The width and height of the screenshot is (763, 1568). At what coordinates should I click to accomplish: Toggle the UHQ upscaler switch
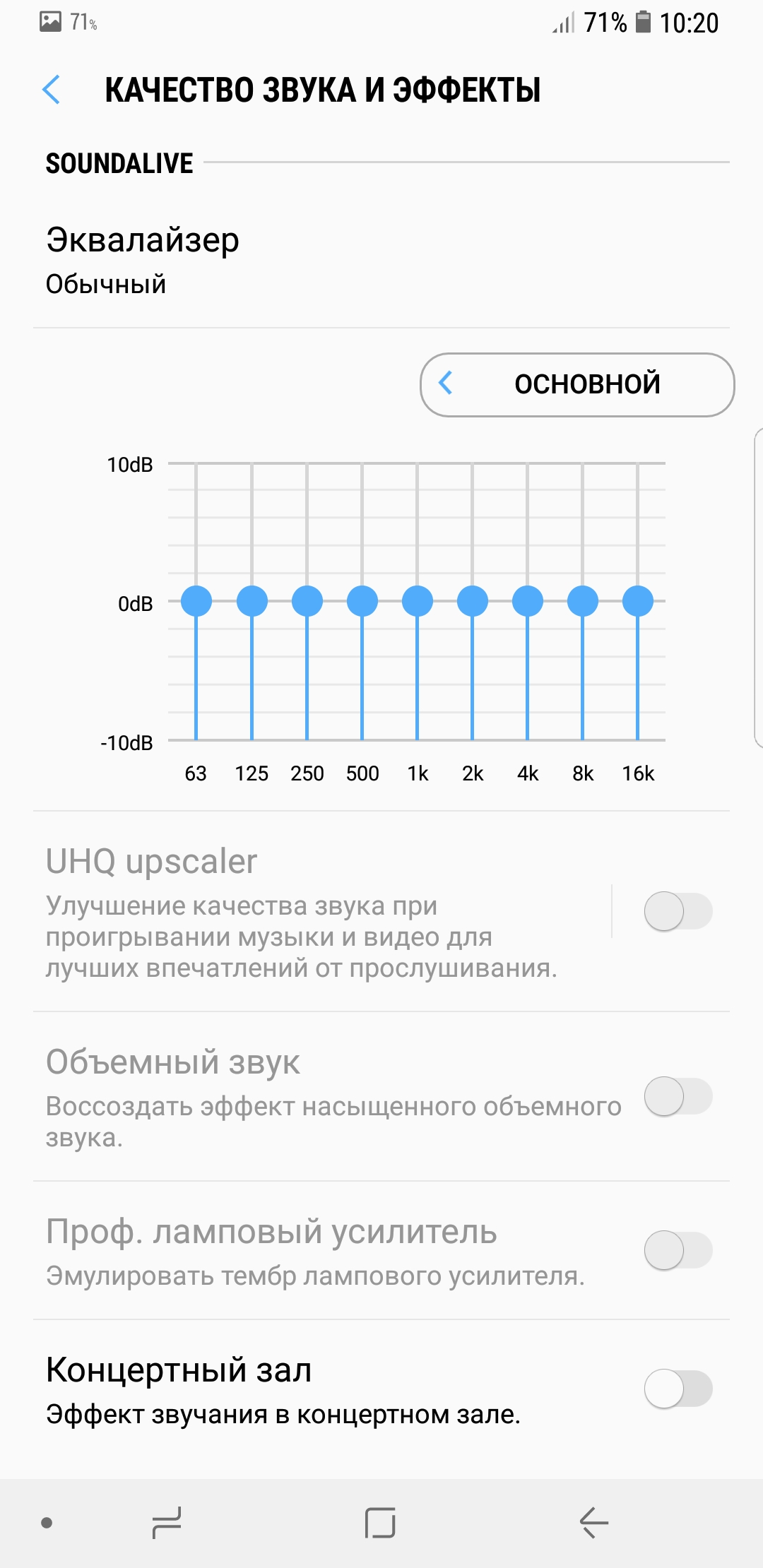[678, 911]
